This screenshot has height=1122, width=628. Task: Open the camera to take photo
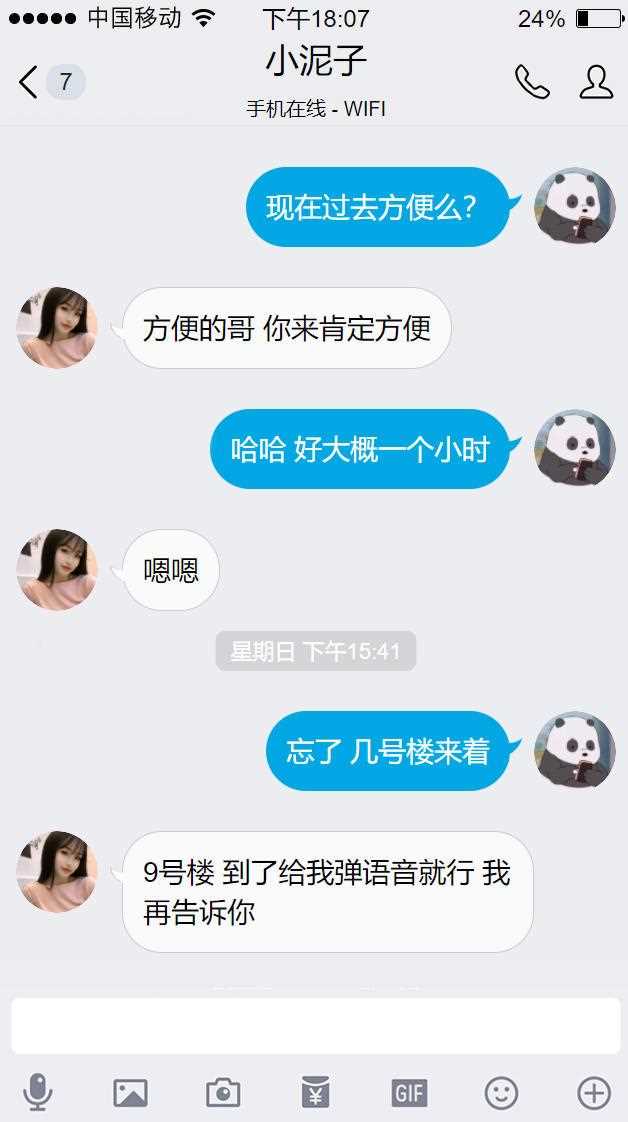tap(223, 1092)
